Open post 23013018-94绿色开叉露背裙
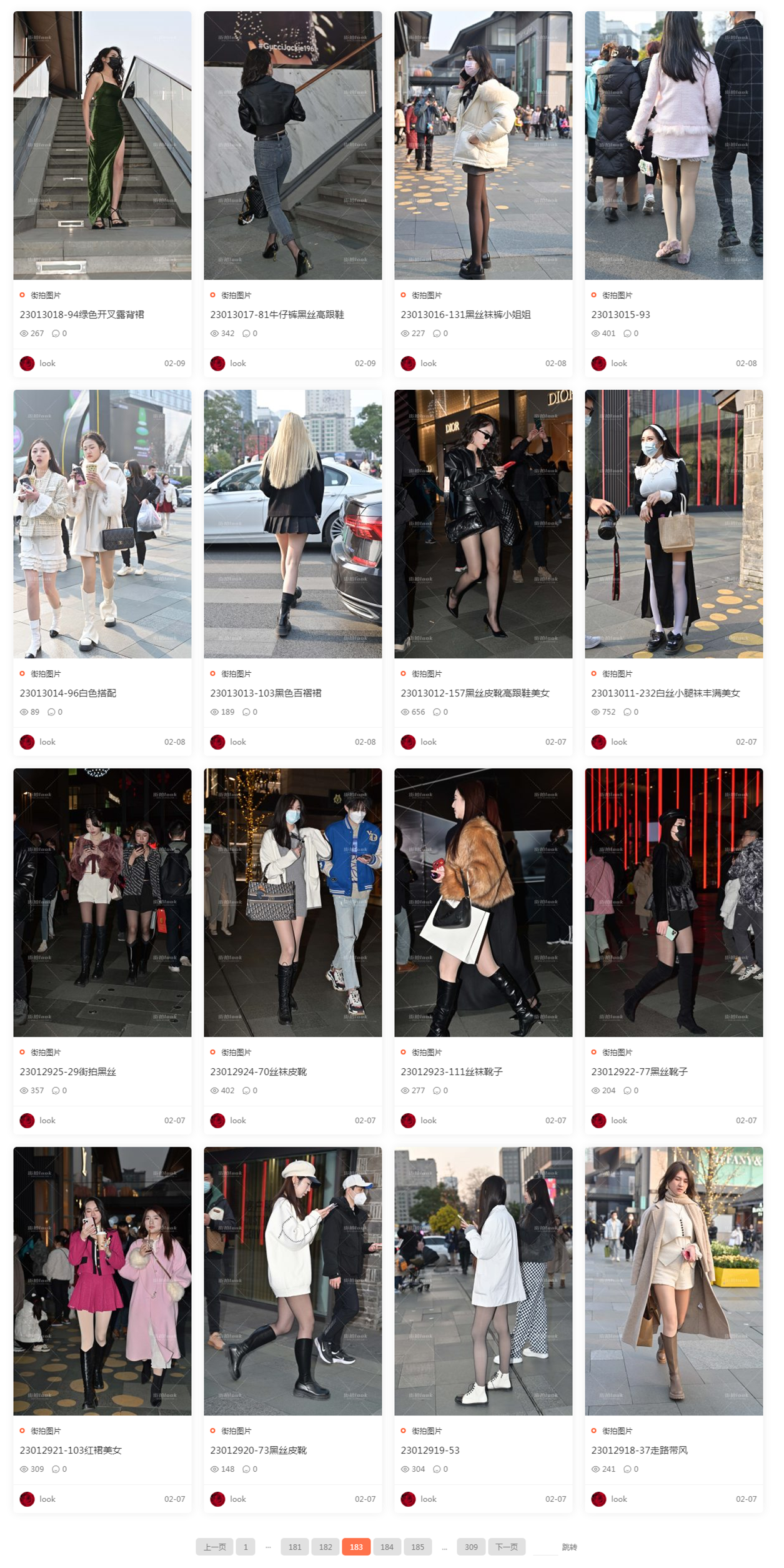The height and width of the screenshot is (1568, 784). (x=82, y=314)
